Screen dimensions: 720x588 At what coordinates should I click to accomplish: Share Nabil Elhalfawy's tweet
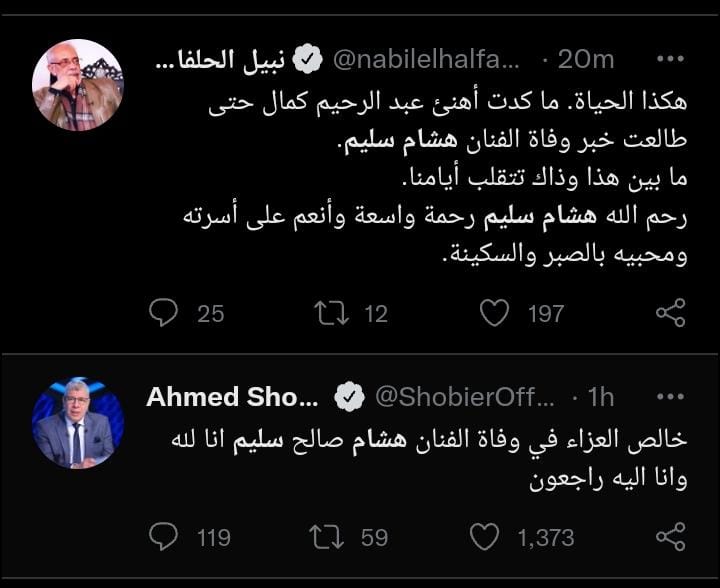click(x=669, y=314)
